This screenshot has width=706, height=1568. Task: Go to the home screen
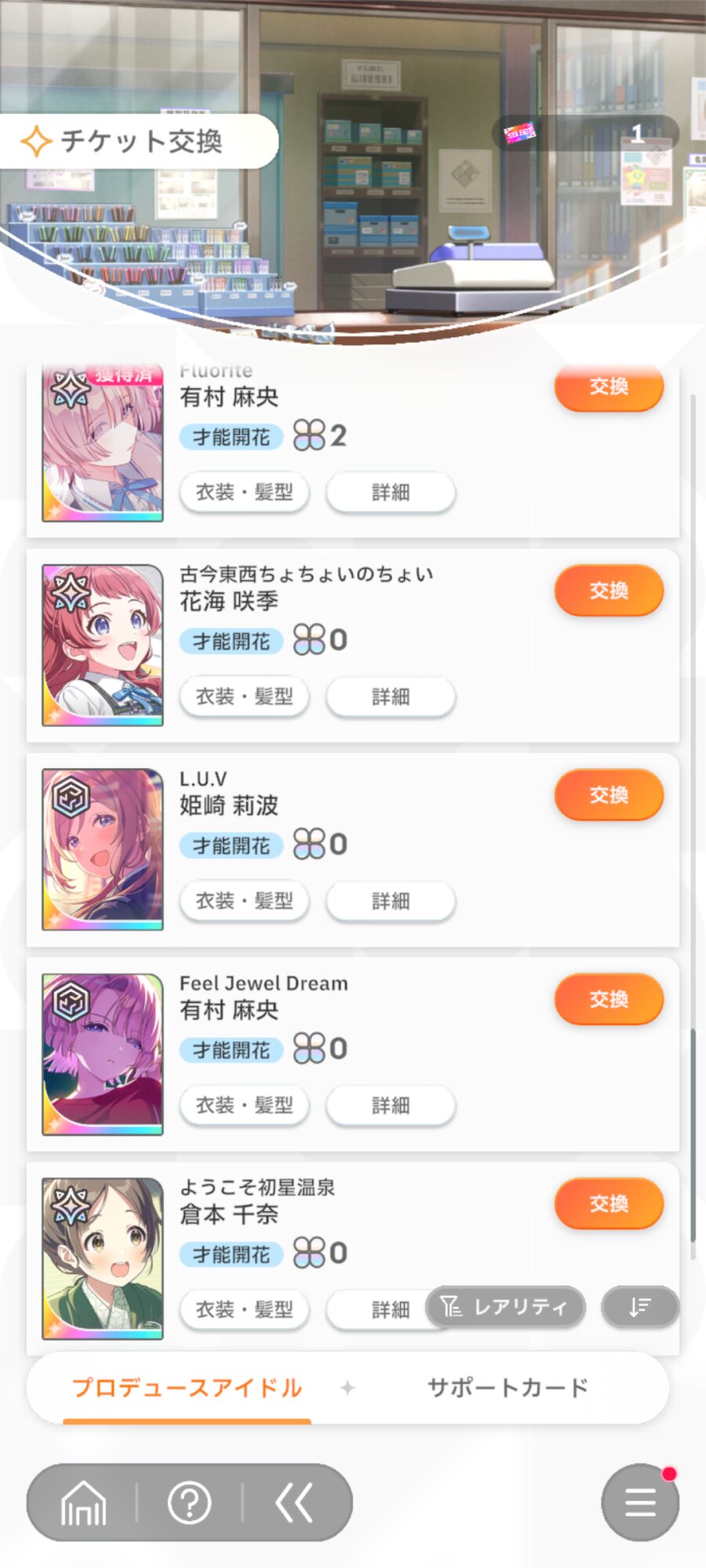tap(83, 1502)
